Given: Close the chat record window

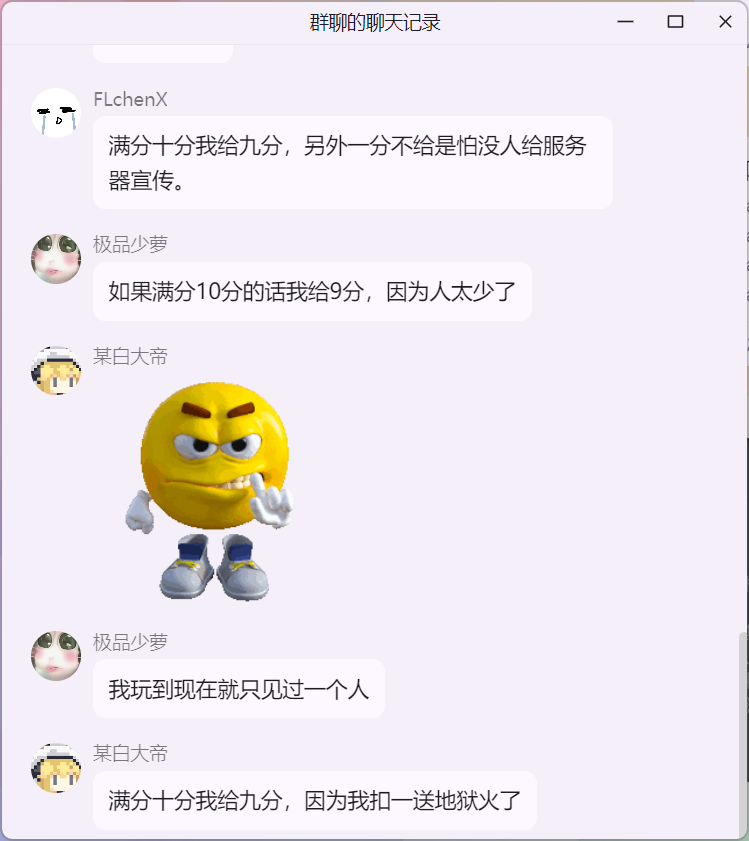Looking at the screenshot, I should 725,22.
